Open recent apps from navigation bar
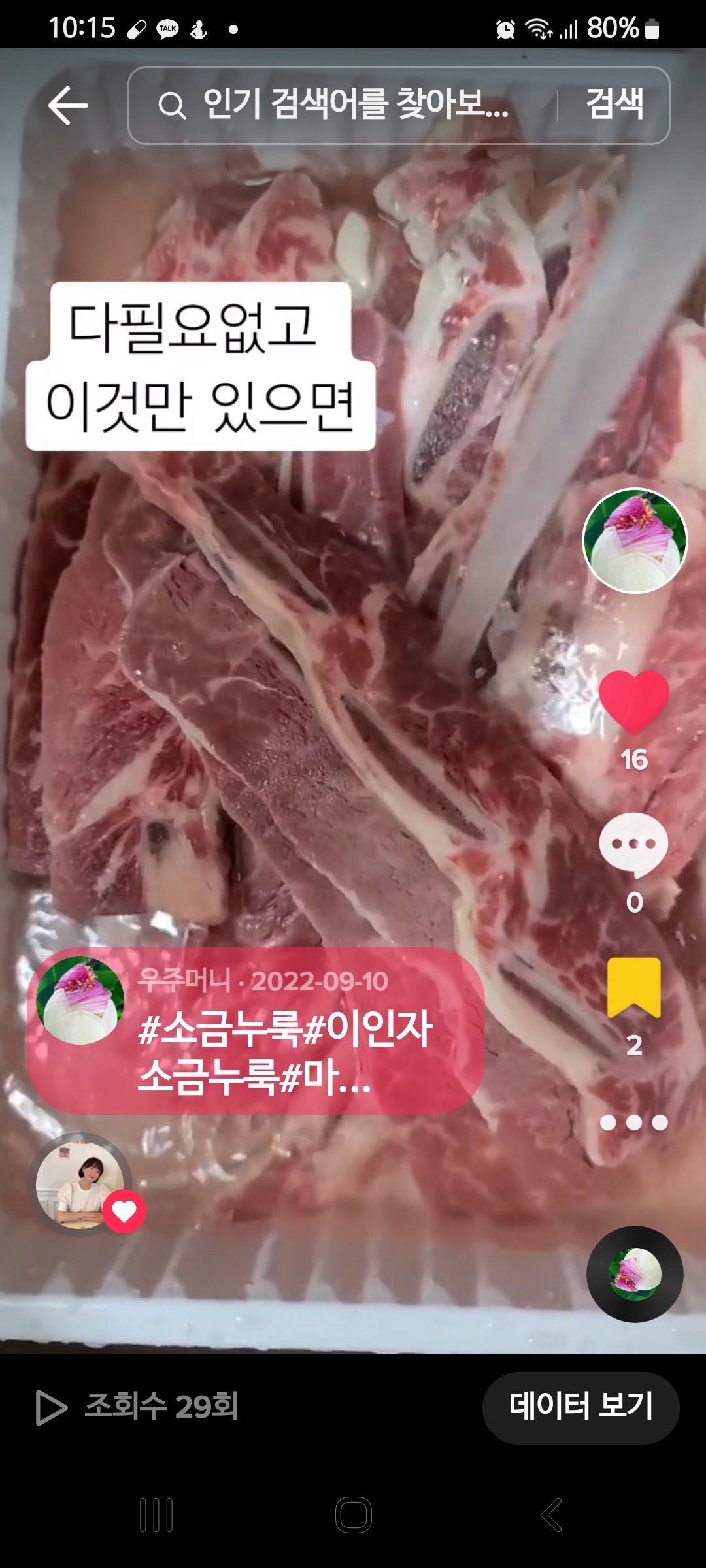Viewport: 706px width, 1568px height. click(156, 1514)
